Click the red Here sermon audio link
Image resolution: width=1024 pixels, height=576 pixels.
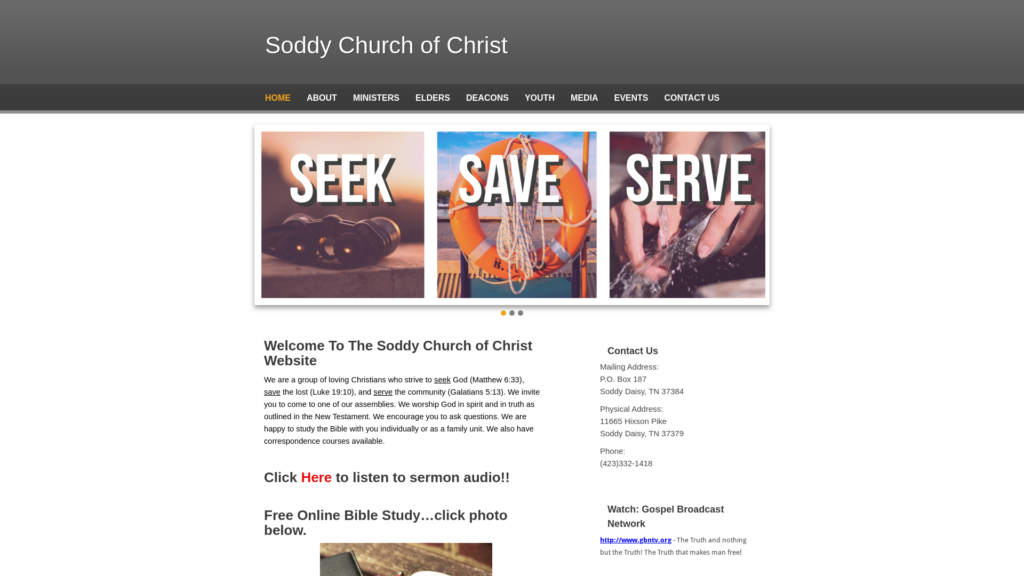(316, 478)
